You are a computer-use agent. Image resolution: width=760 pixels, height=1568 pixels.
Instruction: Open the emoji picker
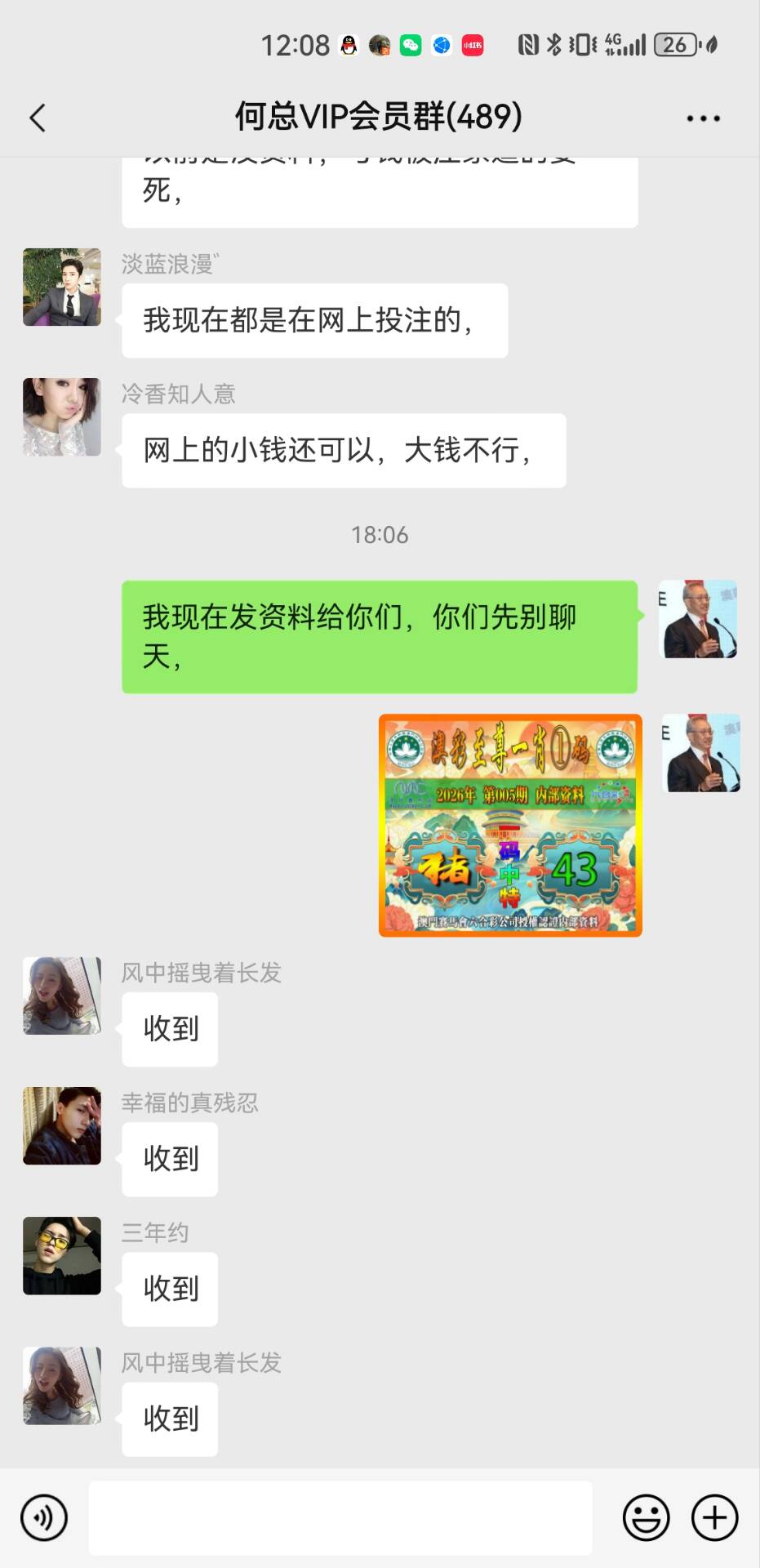pos(646,1518)
